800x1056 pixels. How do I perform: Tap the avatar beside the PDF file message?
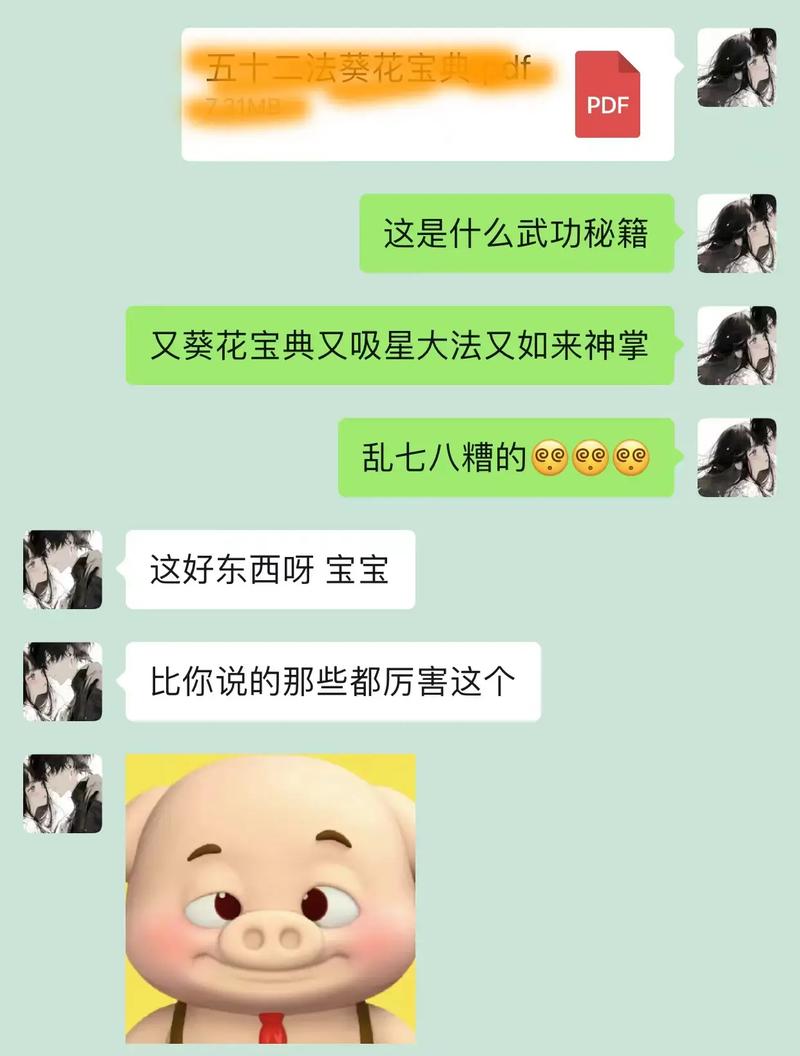coord(736,67)
